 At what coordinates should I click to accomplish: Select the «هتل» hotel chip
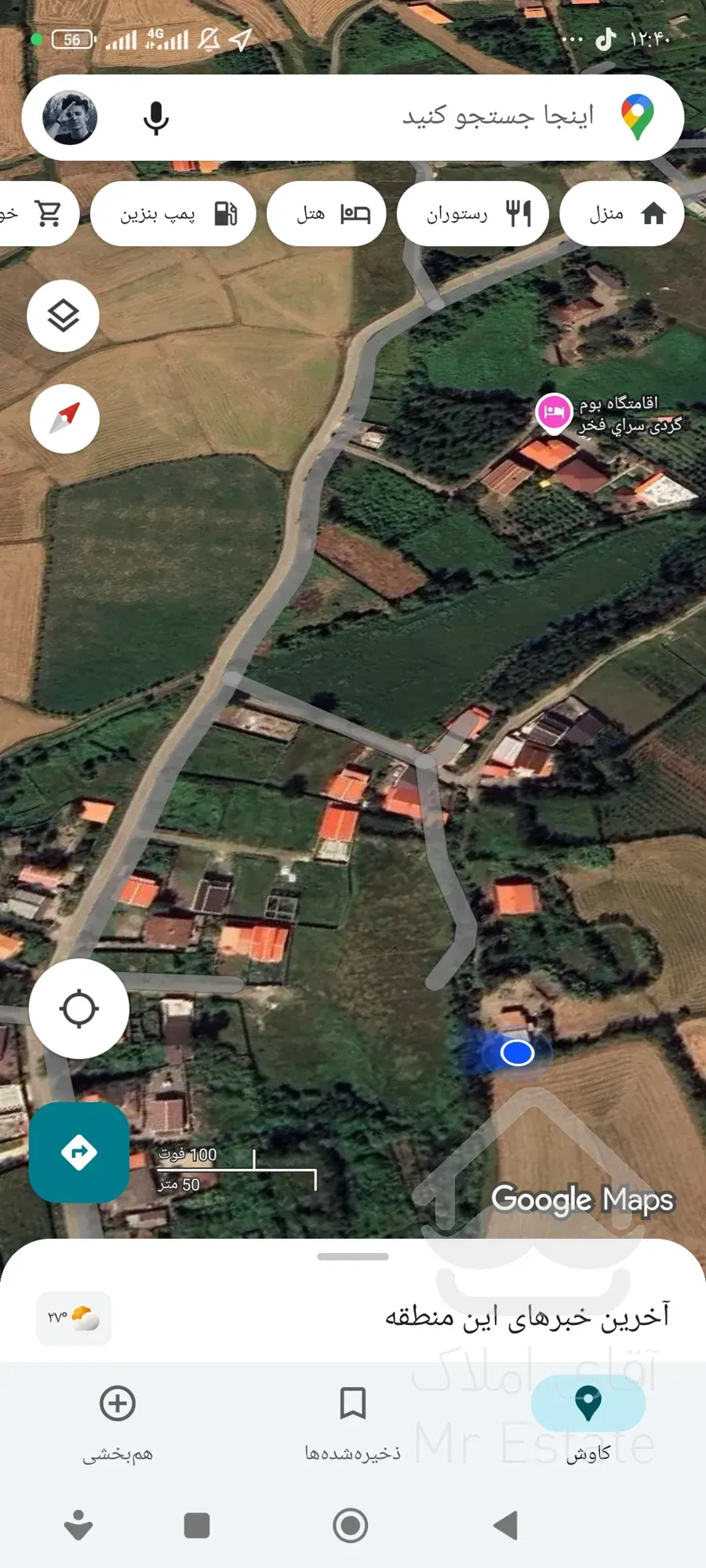point(326,213)
